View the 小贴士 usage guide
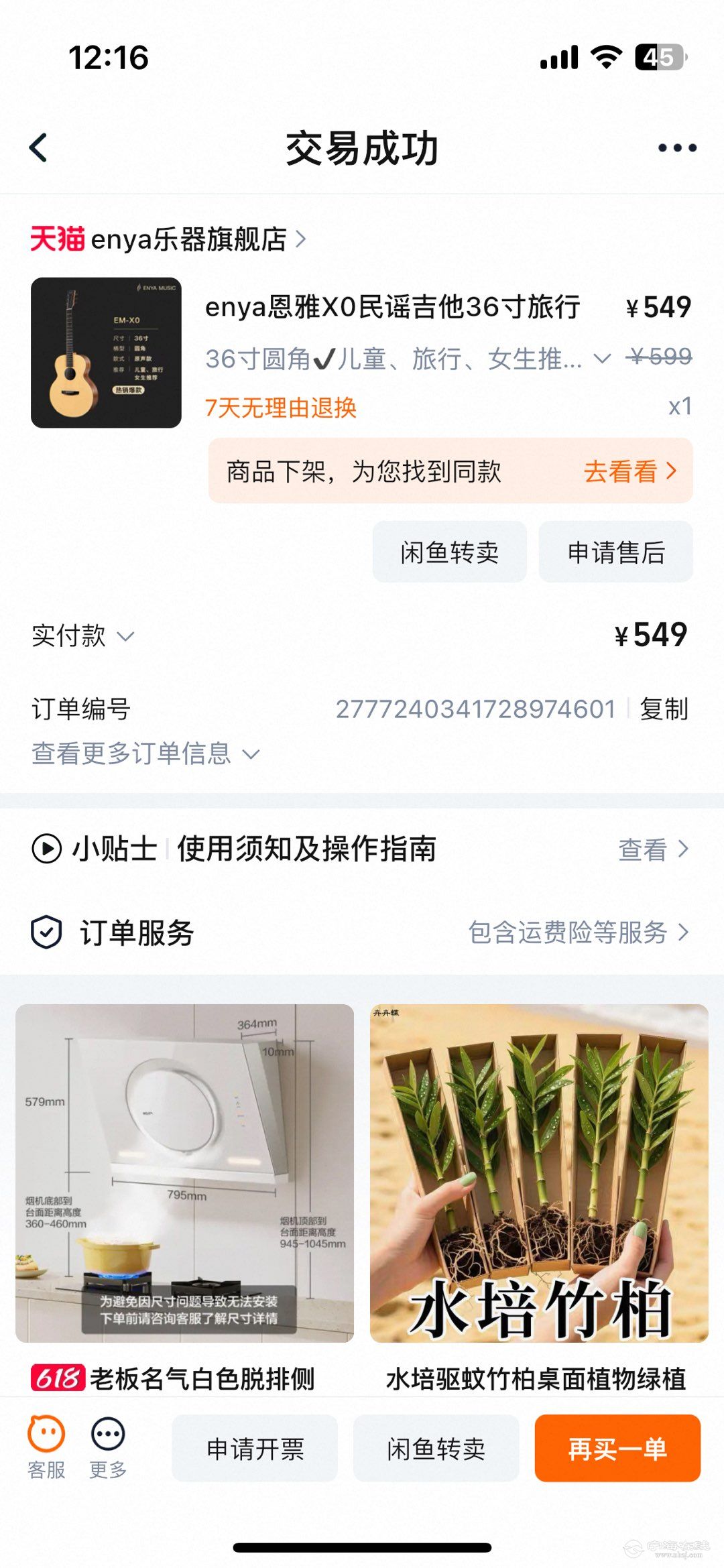 pyautogui.click(x=653, y=849)
